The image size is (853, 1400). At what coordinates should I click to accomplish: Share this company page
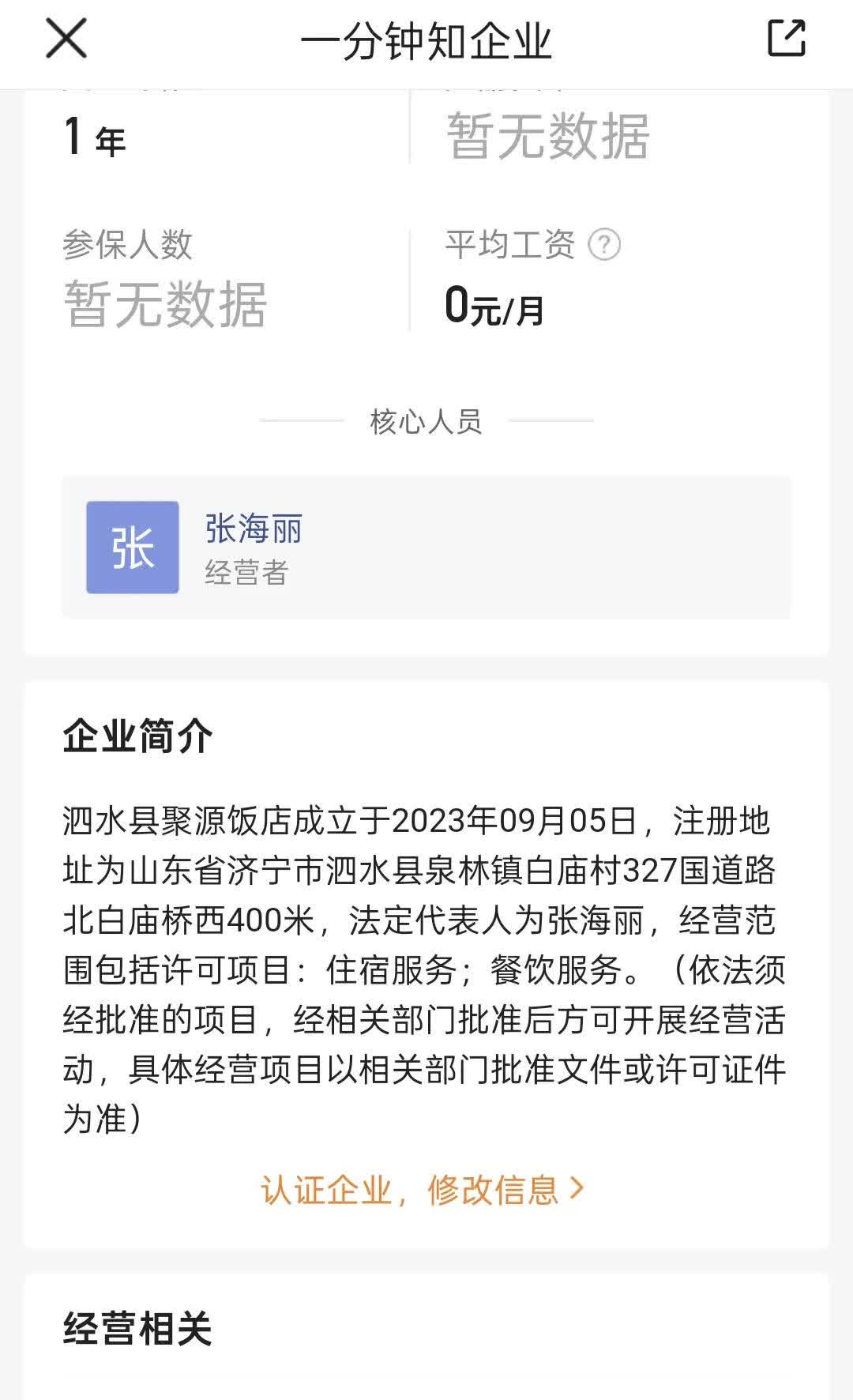pyautogui.click(x=787, y=38)
